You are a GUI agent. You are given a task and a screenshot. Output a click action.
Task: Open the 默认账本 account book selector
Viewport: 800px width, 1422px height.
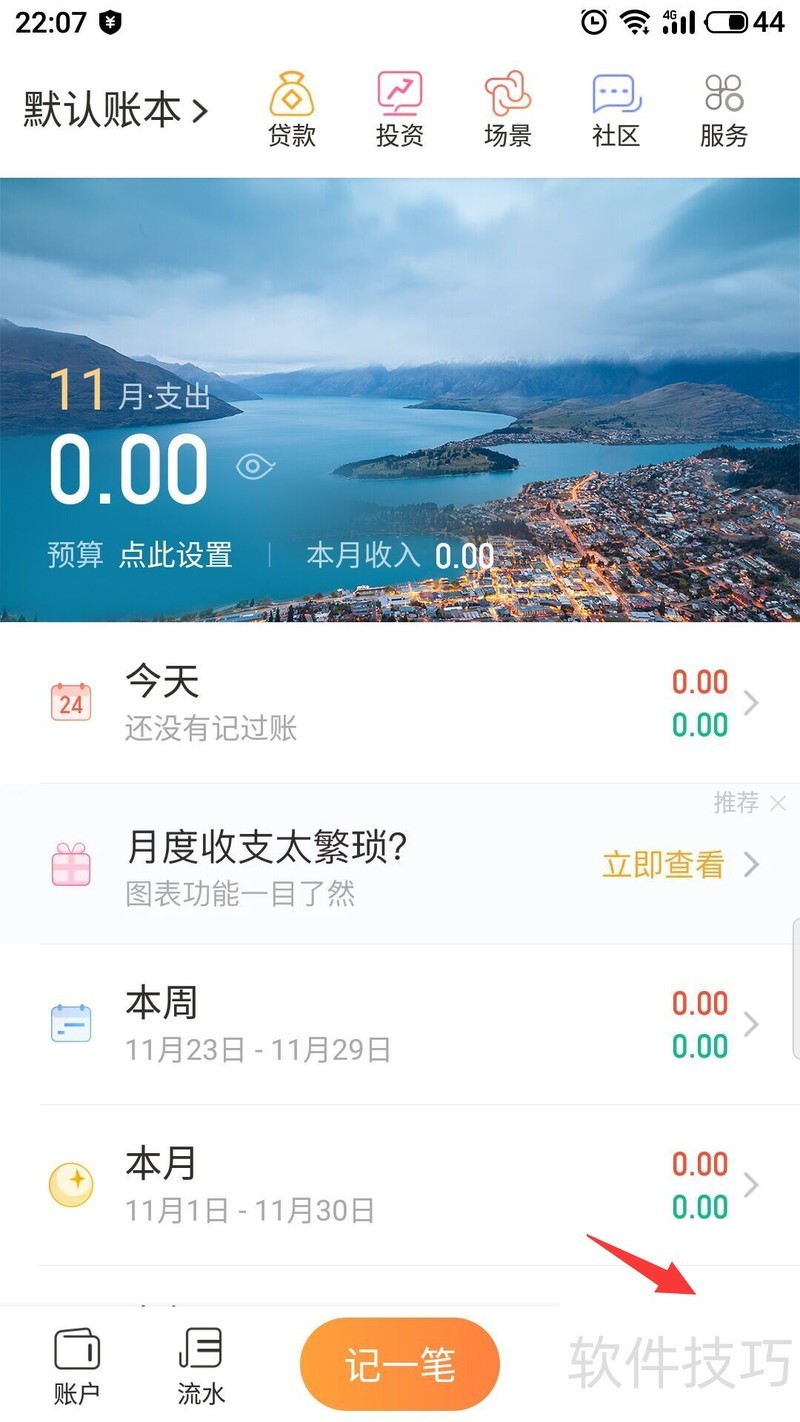(116, 110)
